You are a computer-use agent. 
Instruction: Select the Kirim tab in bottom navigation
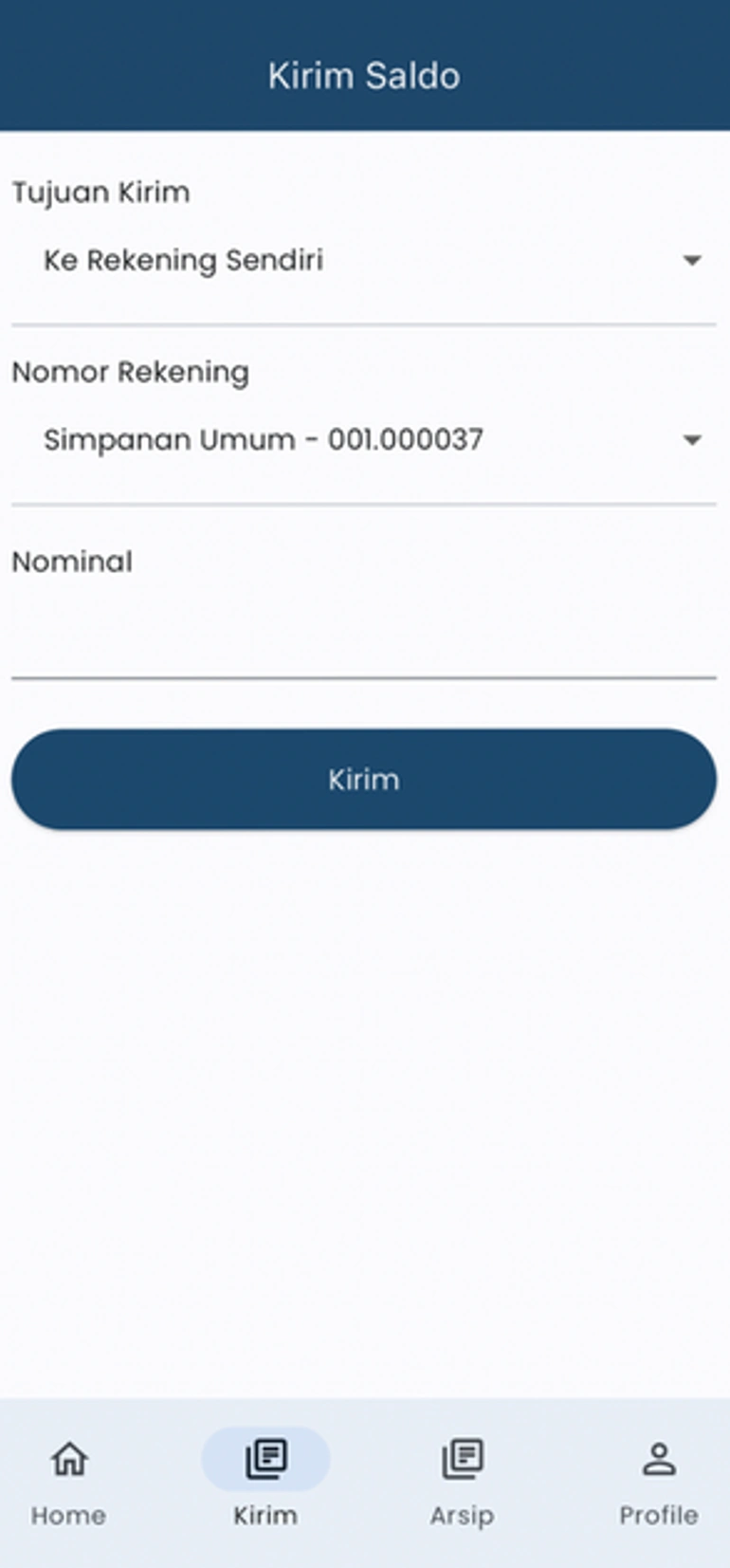[x=265, y=1478]
